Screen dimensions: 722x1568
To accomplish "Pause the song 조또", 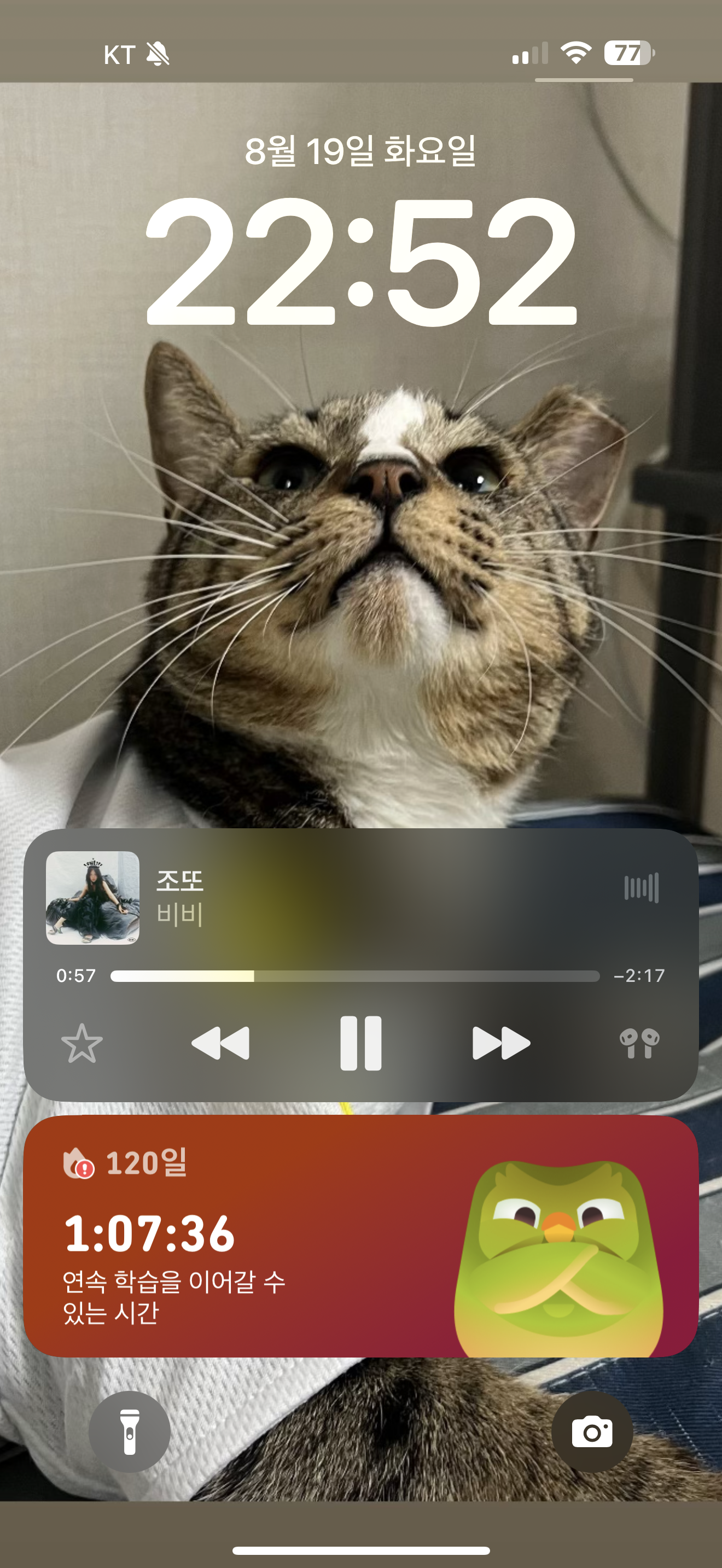I will (x=360, y=1043).
